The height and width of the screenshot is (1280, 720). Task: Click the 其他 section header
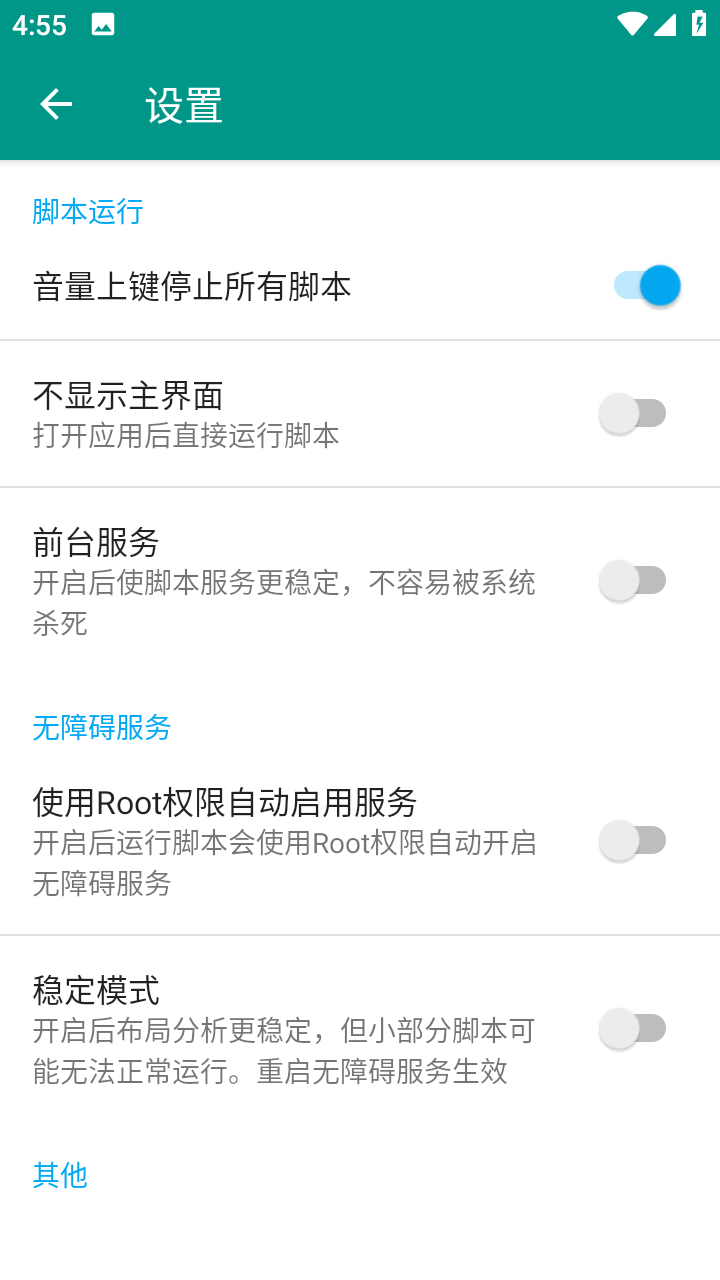[x=60, y=1175]
